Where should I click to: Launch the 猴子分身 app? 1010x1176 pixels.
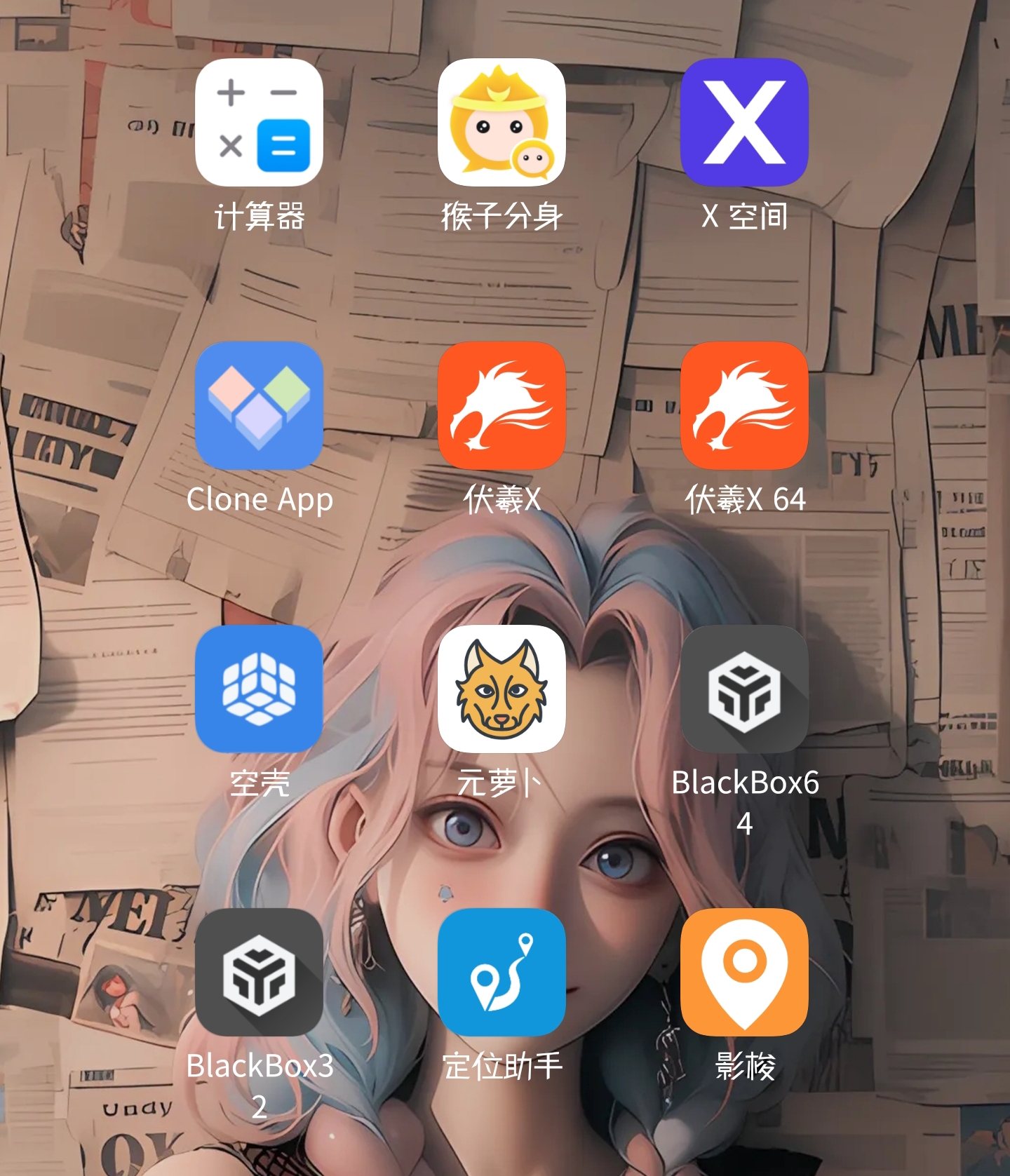point(501,123)
